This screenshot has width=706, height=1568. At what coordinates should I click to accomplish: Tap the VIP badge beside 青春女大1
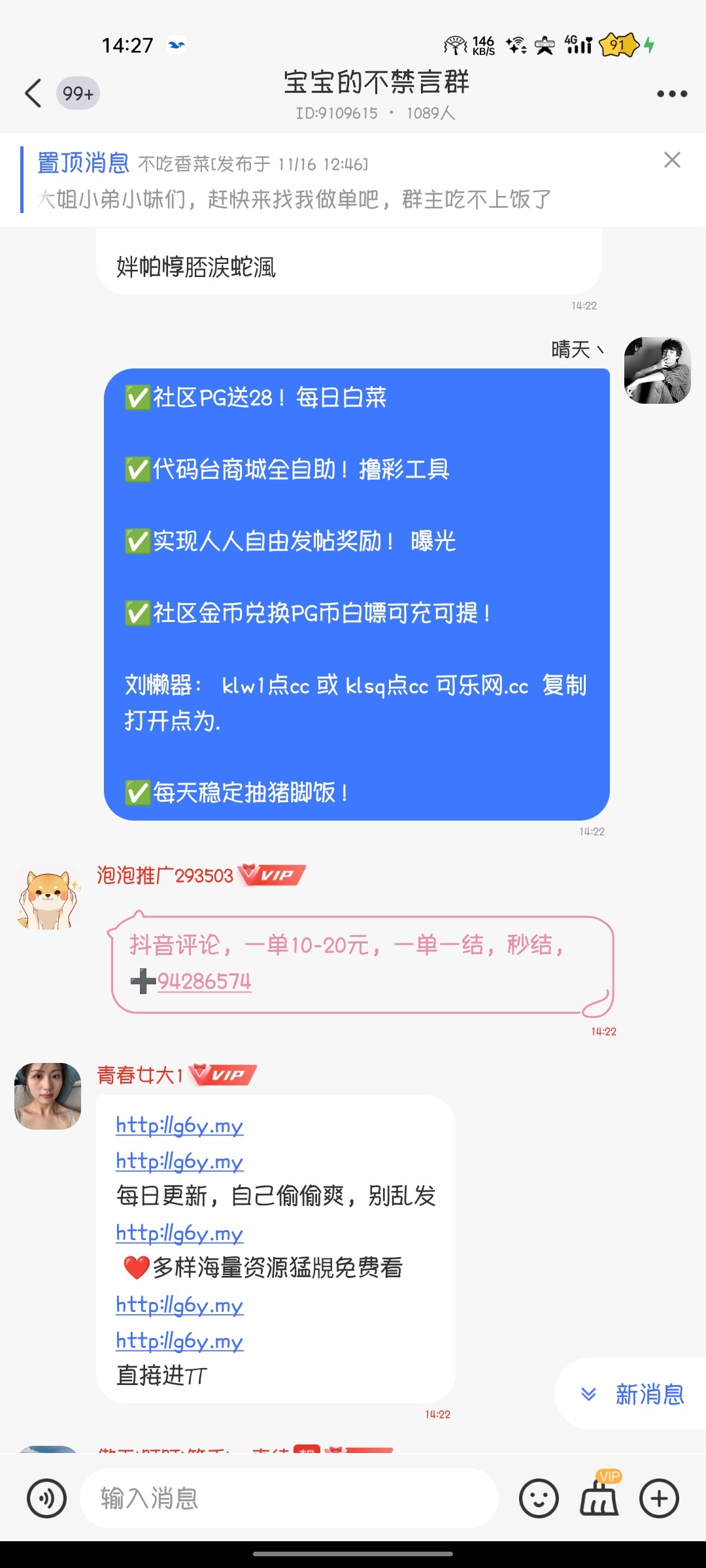click(x=222, y=1075)
